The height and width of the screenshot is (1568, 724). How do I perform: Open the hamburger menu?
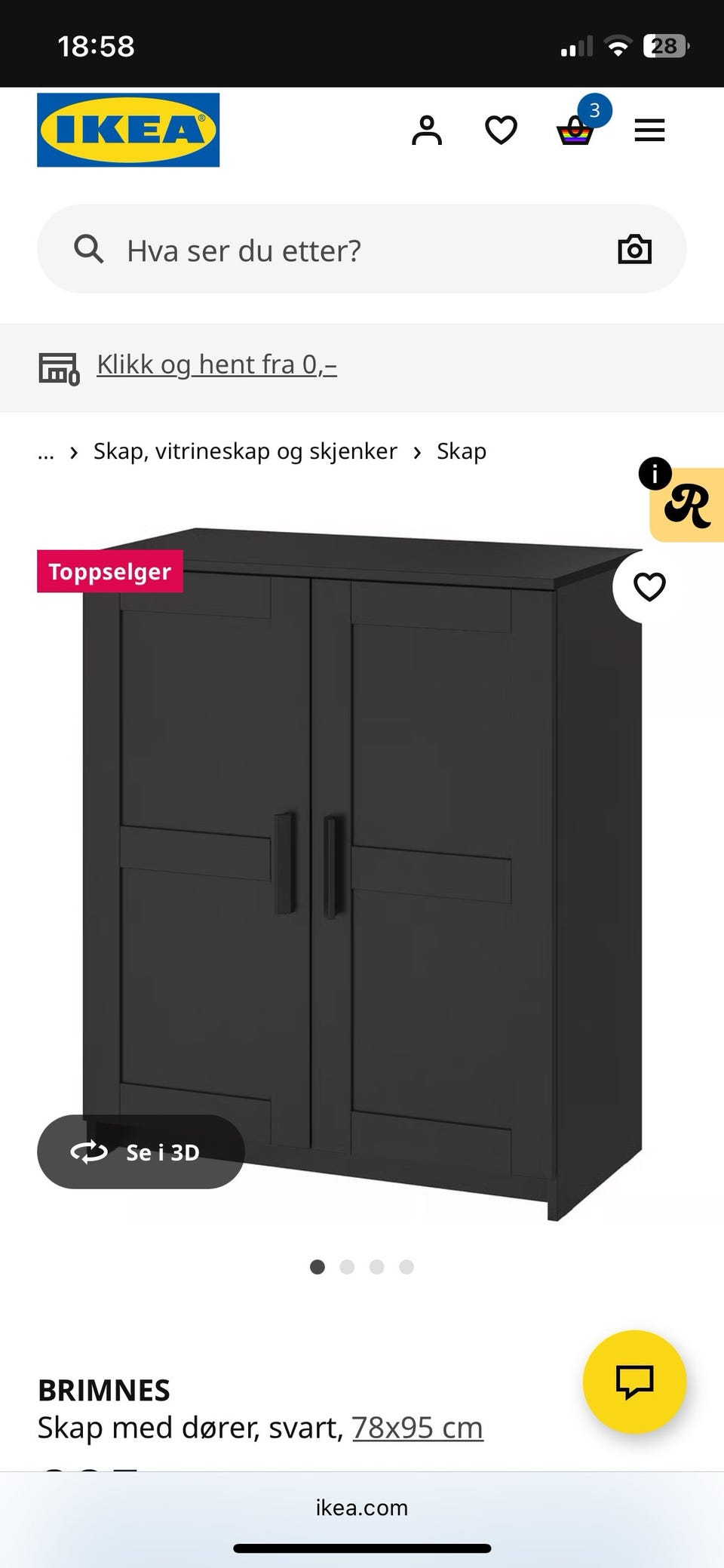tap(649, 130)
